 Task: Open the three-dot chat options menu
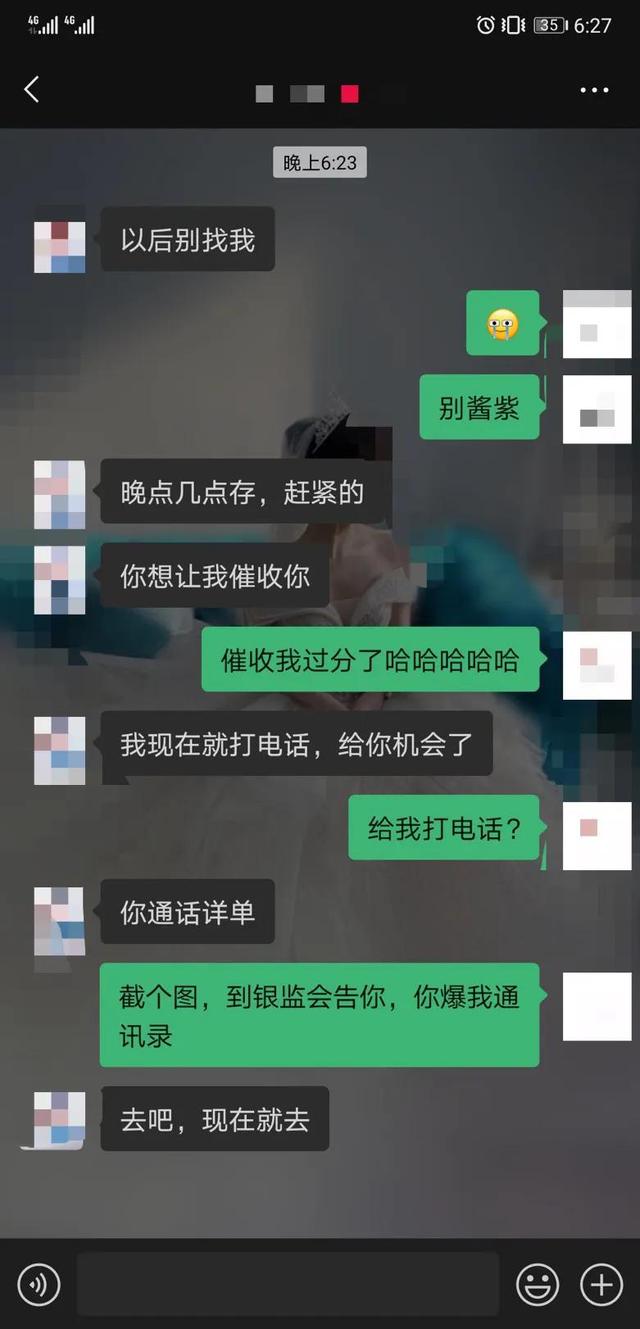click(x=594, y=90)
